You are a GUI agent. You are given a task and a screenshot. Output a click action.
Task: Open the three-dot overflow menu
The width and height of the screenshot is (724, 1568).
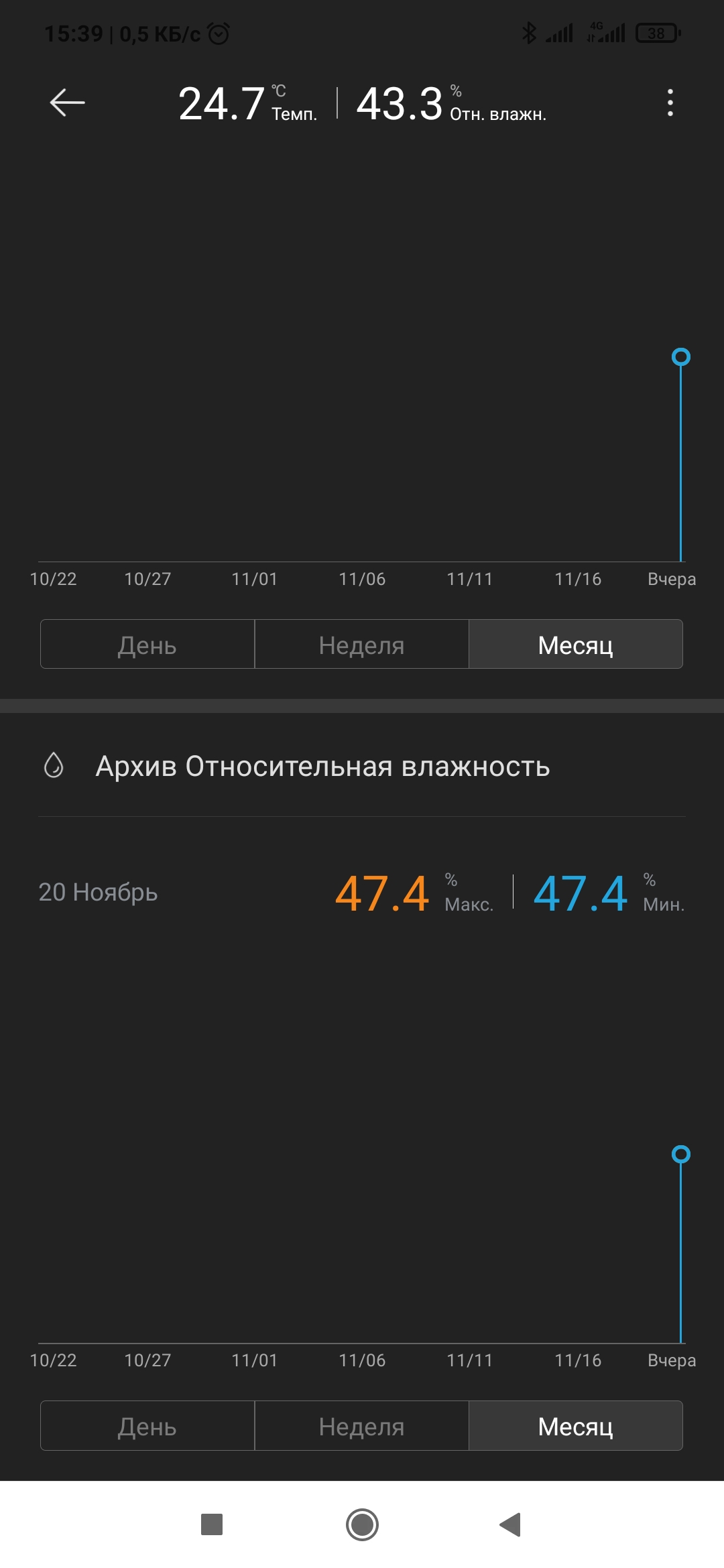pos(670,103)
